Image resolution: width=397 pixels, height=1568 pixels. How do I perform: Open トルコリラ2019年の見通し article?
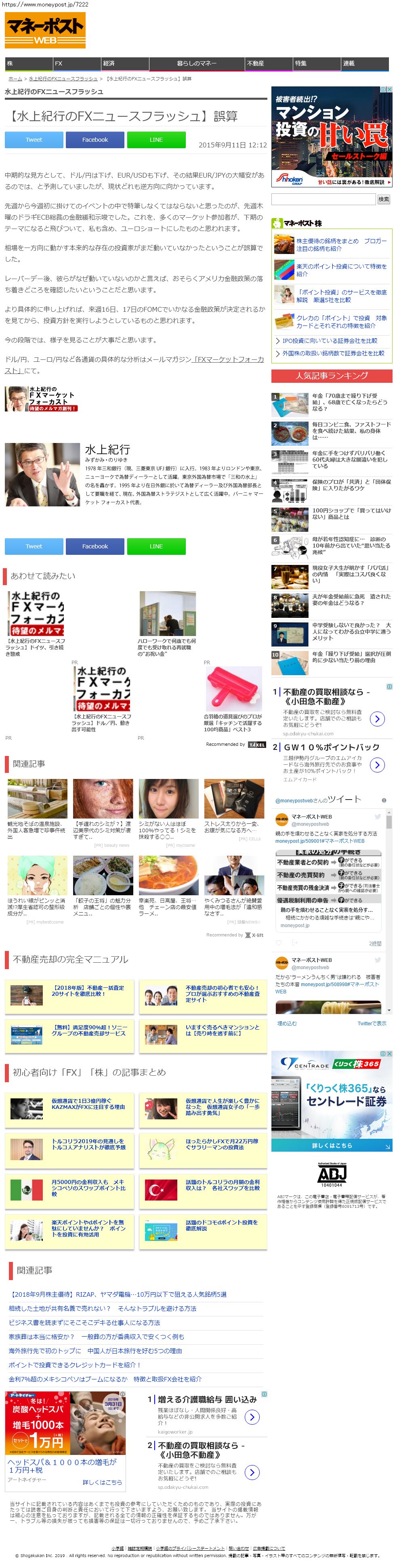[88, 1144]
